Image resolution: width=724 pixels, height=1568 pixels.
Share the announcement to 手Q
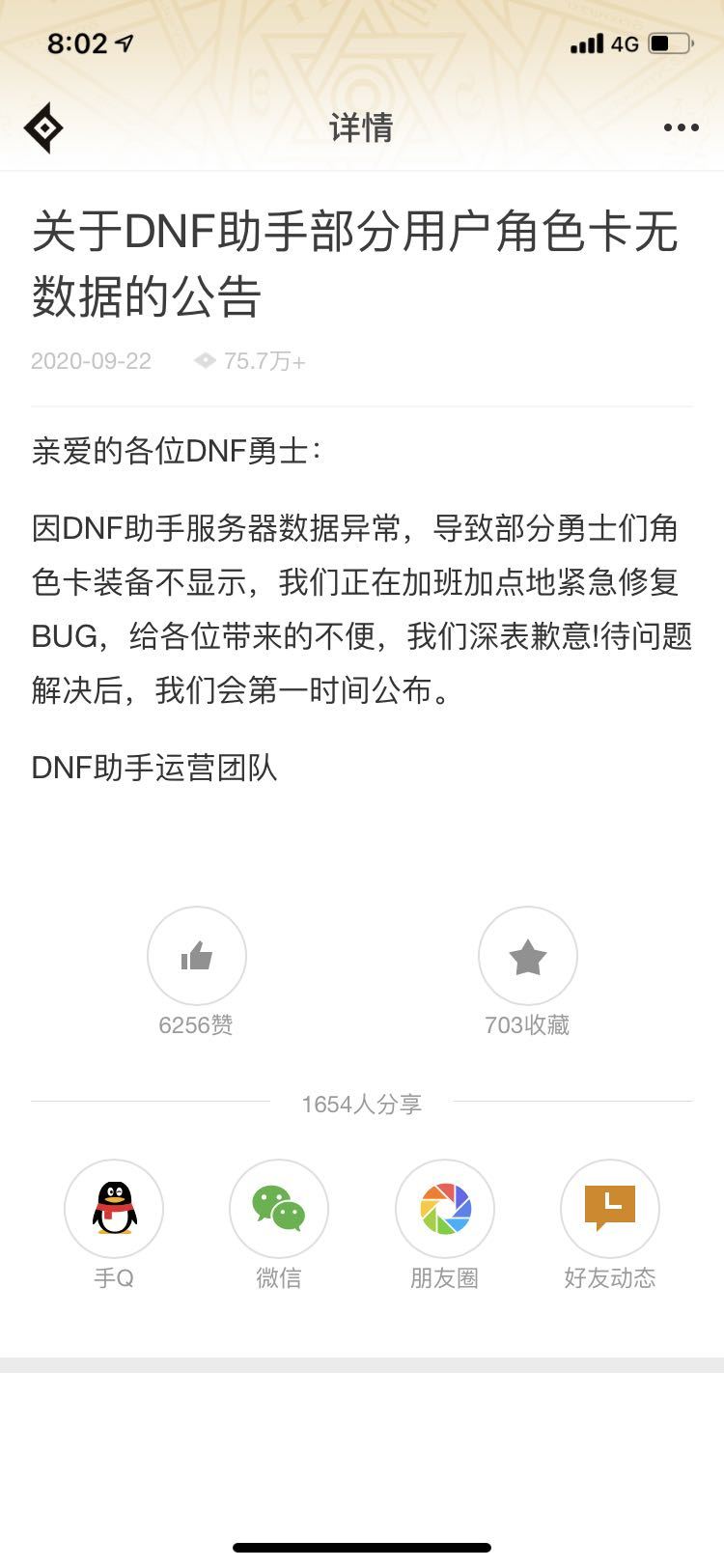click(x=114, y=1209)
